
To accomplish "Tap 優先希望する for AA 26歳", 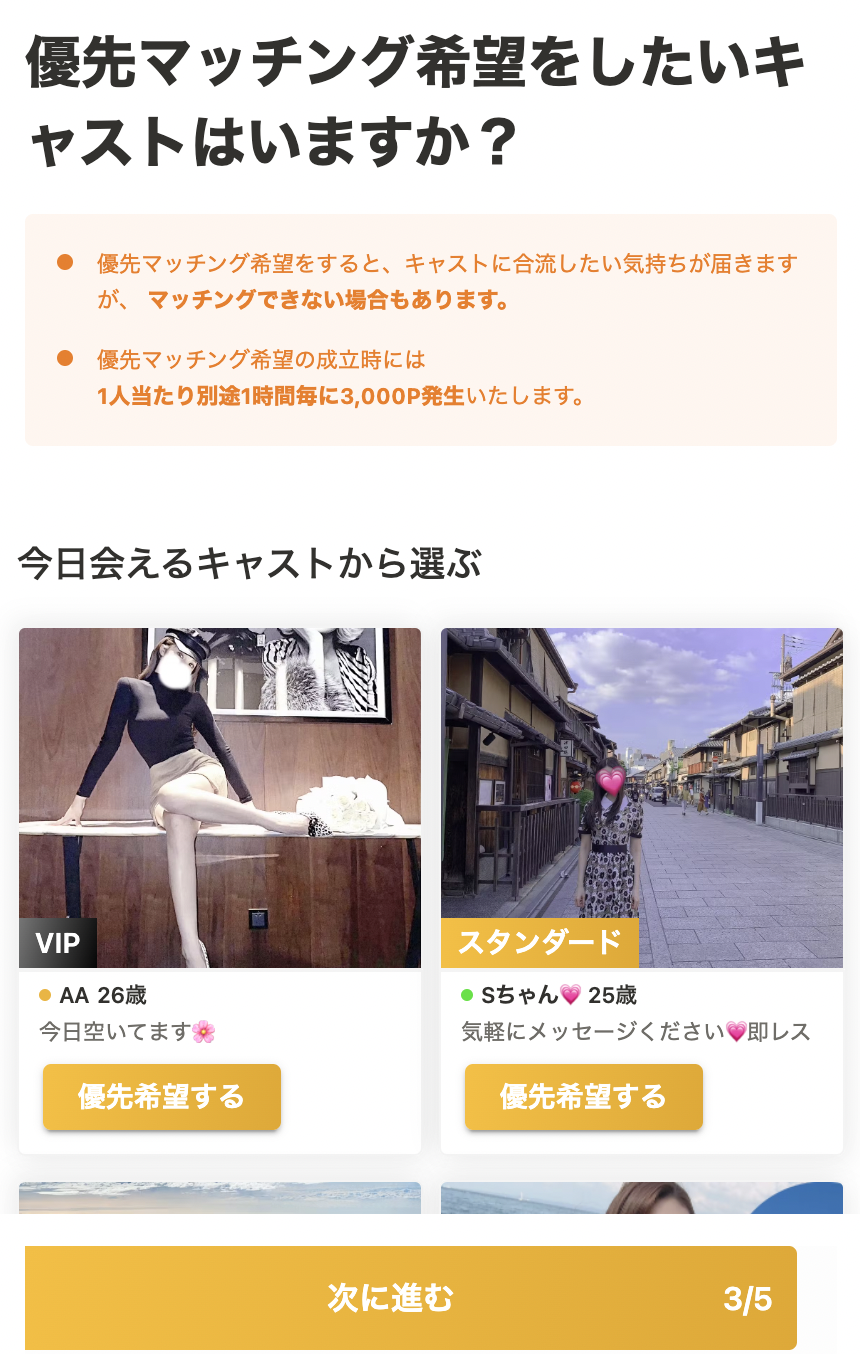I will pos(161,1097).
